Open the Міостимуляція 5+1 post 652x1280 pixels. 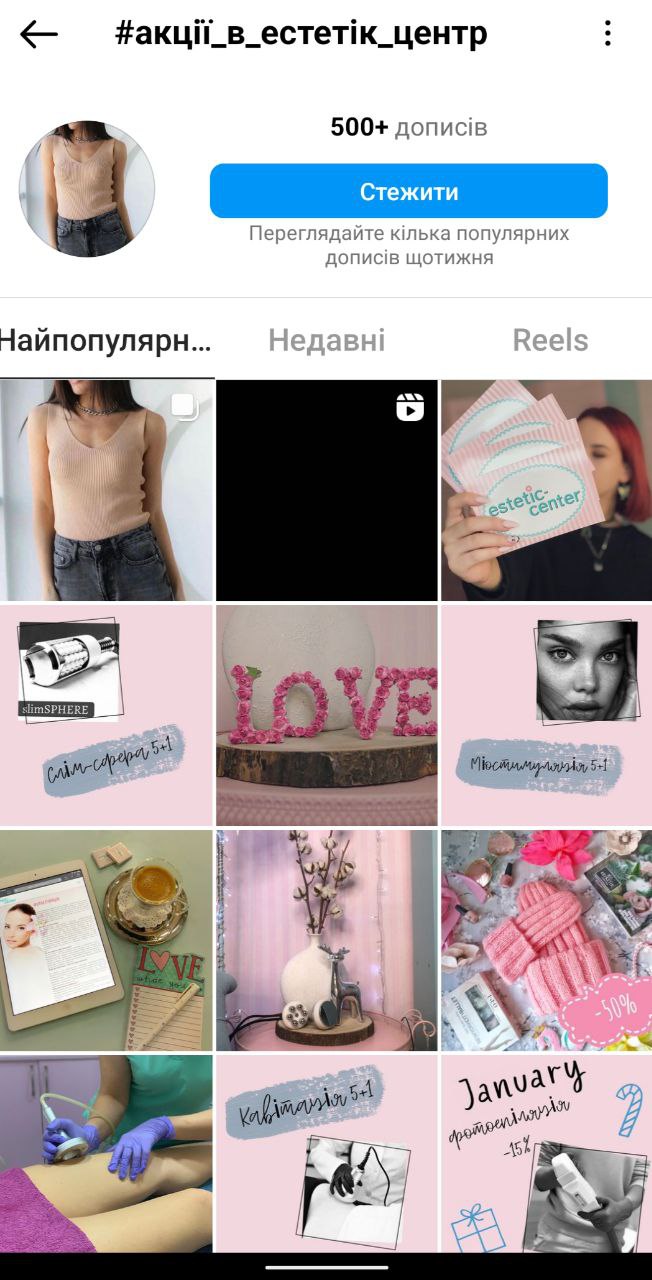(546, 715)
